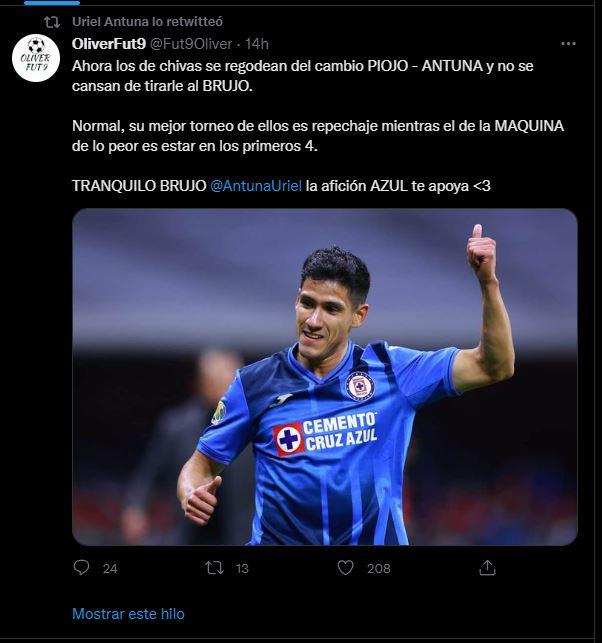The height and width of the screenshot is (643, 602).
Task: Share this tweet
Action: (x=488, y=568)
